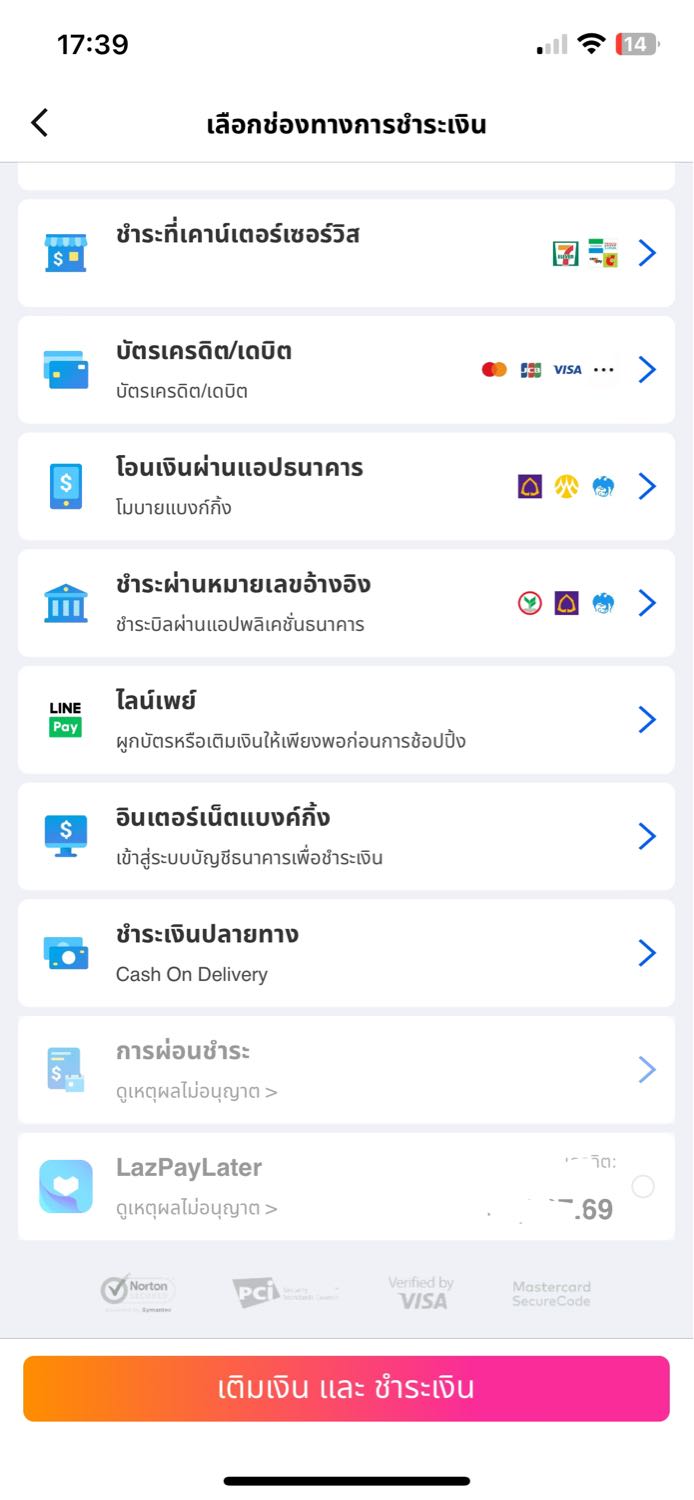Image resolution: width=694 pixels, height=1500 pixels.
Task: View reason under LazPayLater
Action: pos(196,1208)
